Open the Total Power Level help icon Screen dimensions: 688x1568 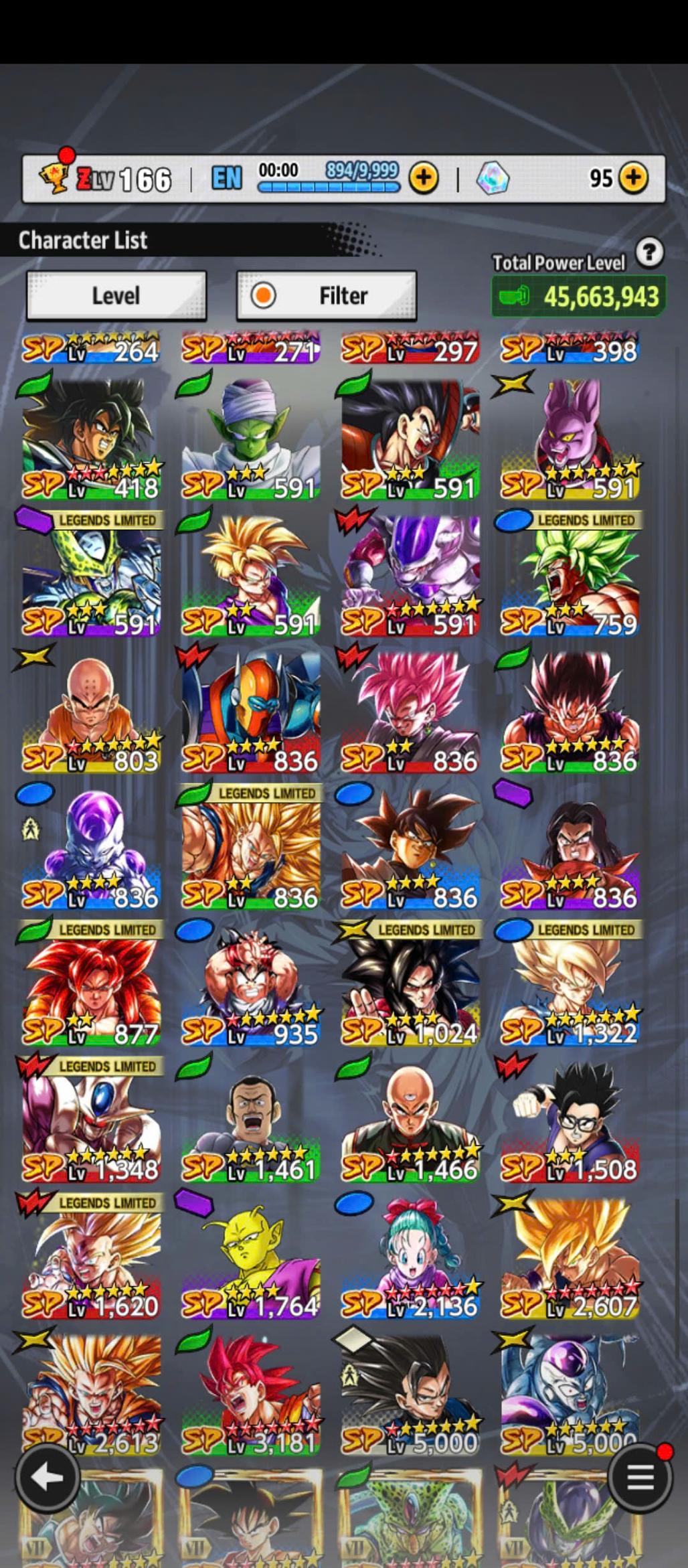pyautogui.click(x=649, y=252)
